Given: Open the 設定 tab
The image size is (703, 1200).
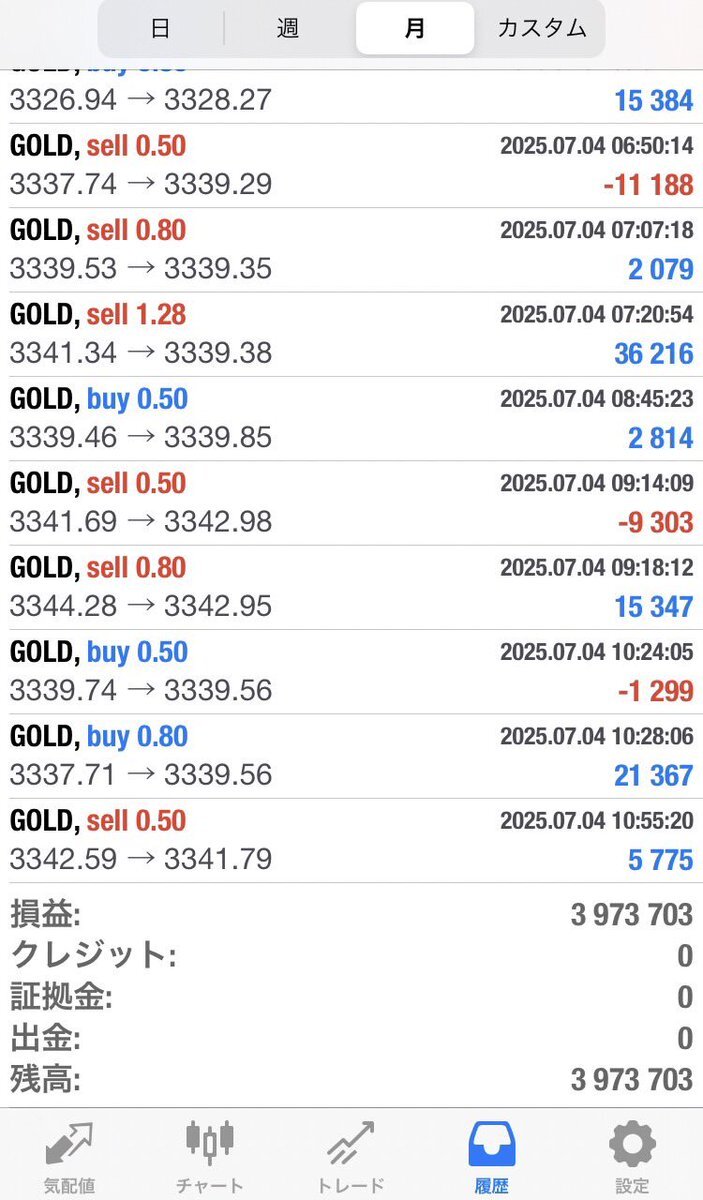Looking at the screenshot, I should (632, 1157).
